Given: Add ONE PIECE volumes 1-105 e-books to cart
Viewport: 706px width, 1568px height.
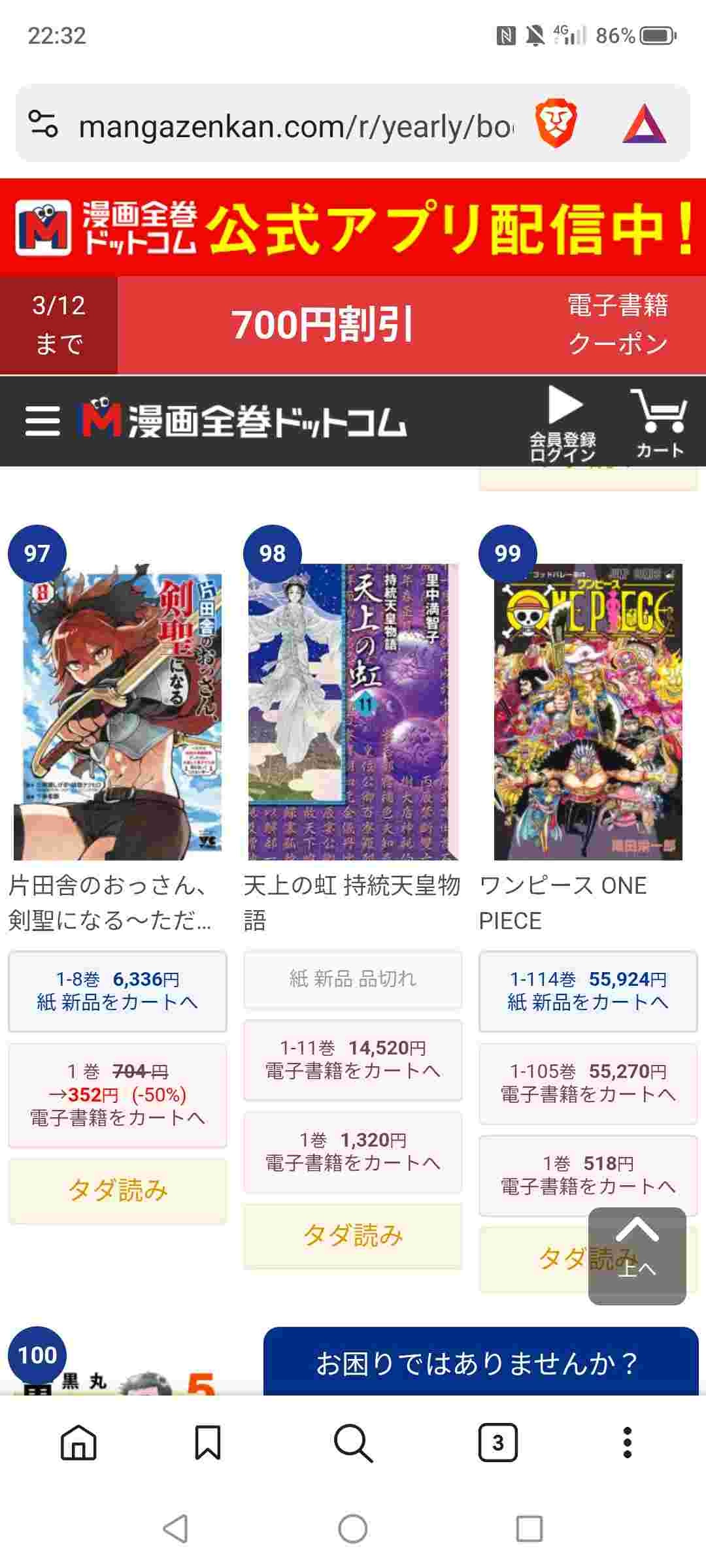Looking at the screenshot, I should tap(588, 1083).
